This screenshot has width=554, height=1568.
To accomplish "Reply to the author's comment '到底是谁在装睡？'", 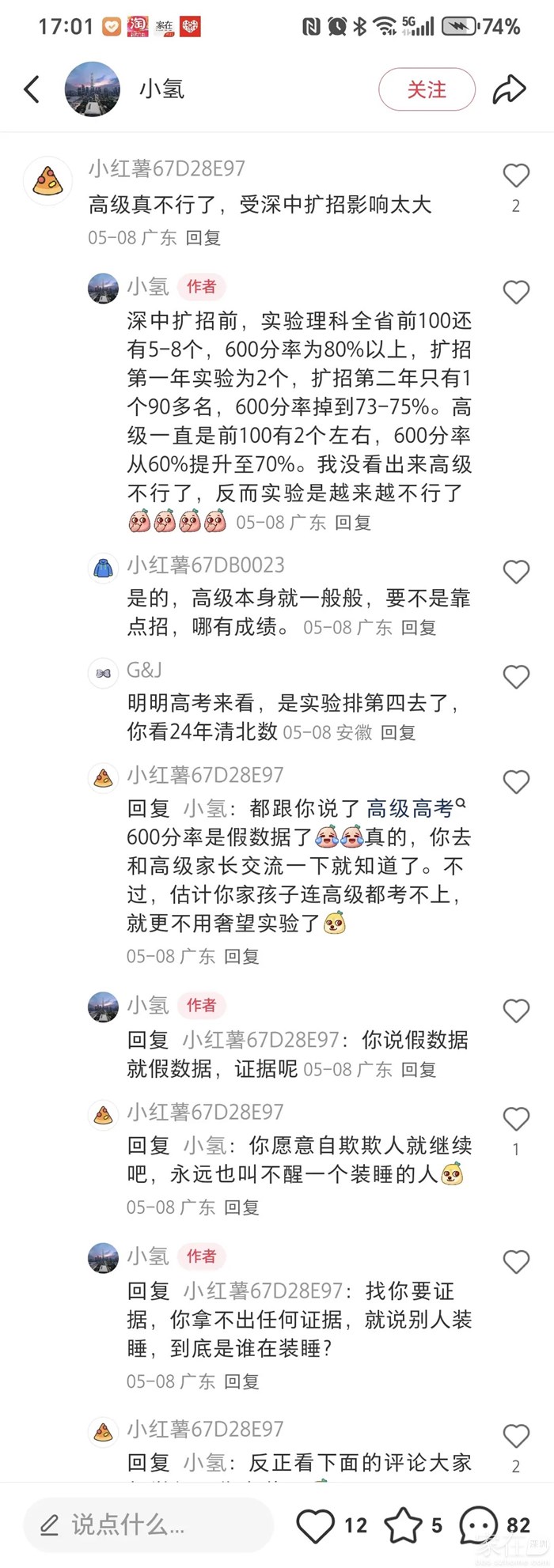I will click(241, 1381).
